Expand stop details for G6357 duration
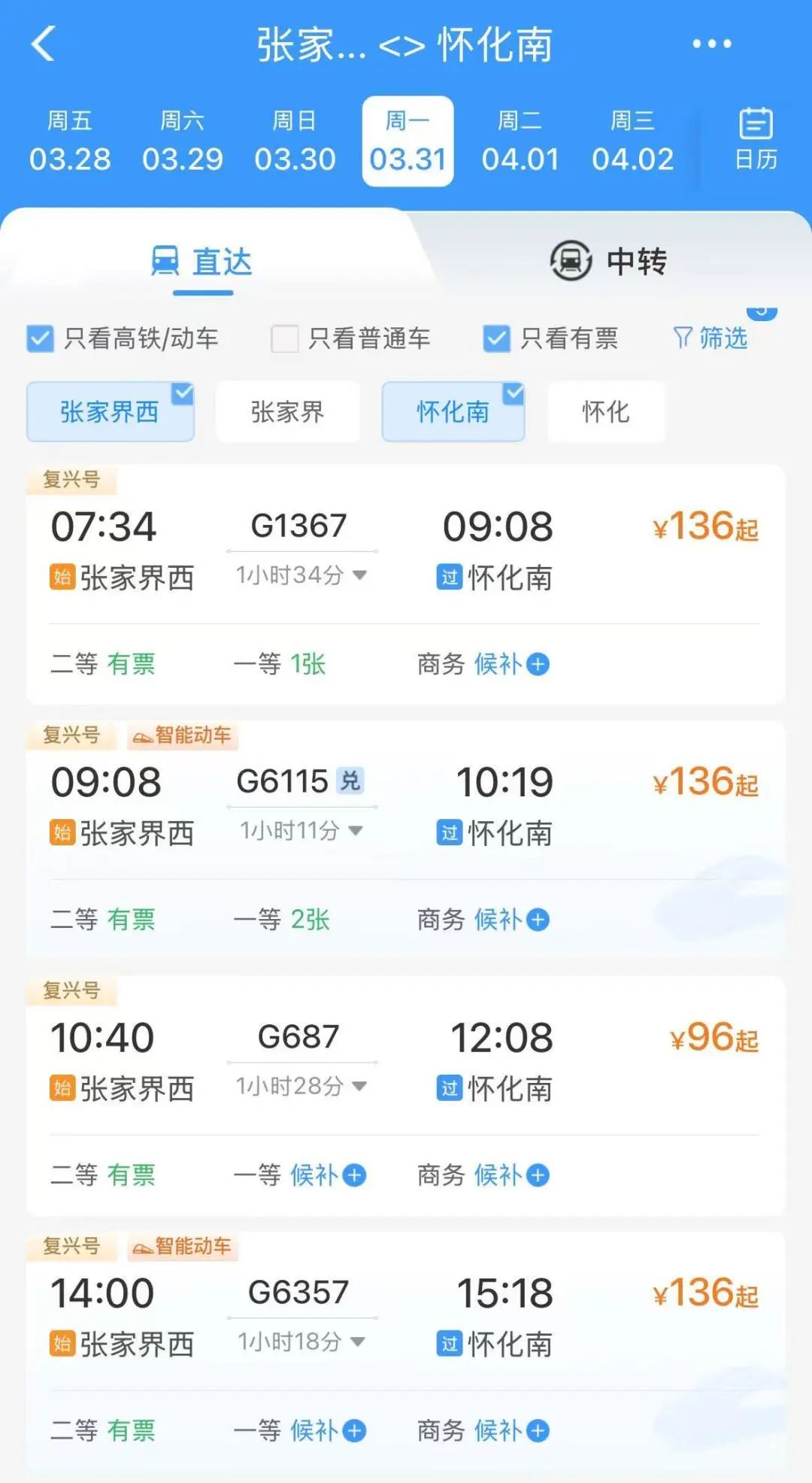812x1483 pixels. pyautogui.click(x=301, y=1342)
